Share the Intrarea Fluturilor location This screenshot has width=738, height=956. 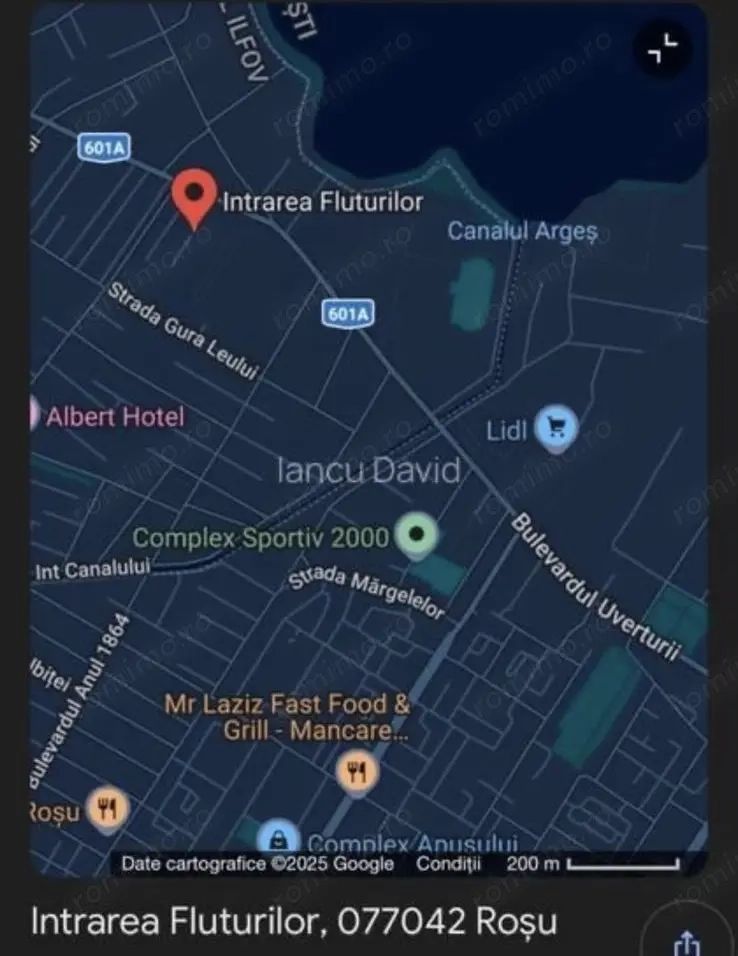coord(686,942)
